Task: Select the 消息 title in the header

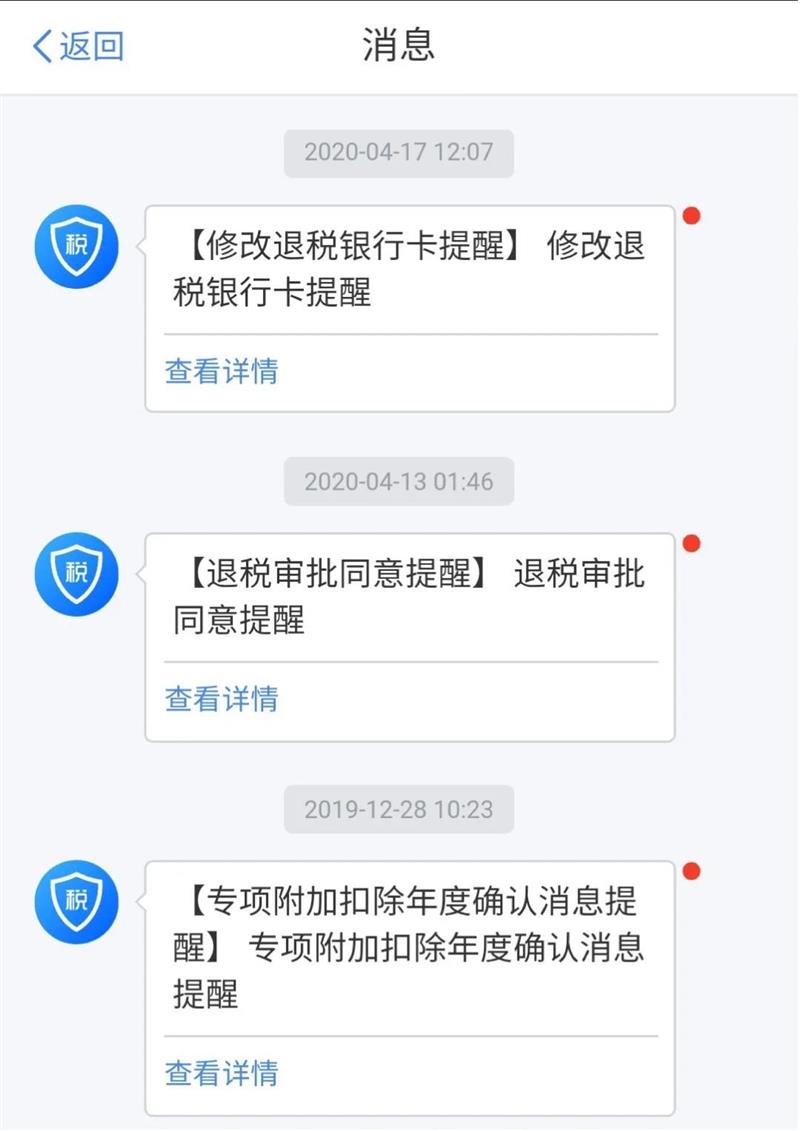Action: (x=398, y=44)
